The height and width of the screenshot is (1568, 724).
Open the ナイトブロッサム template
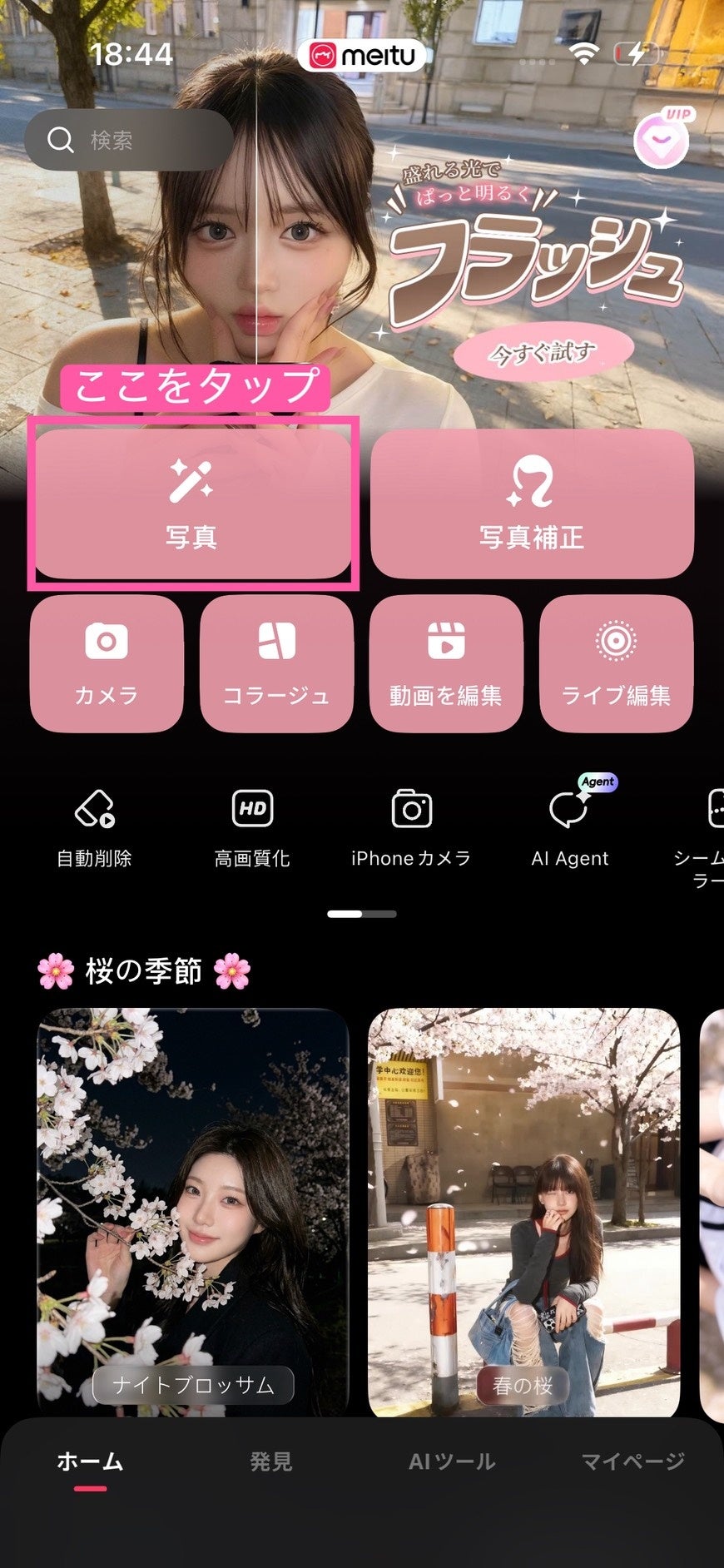[193, 1212]
